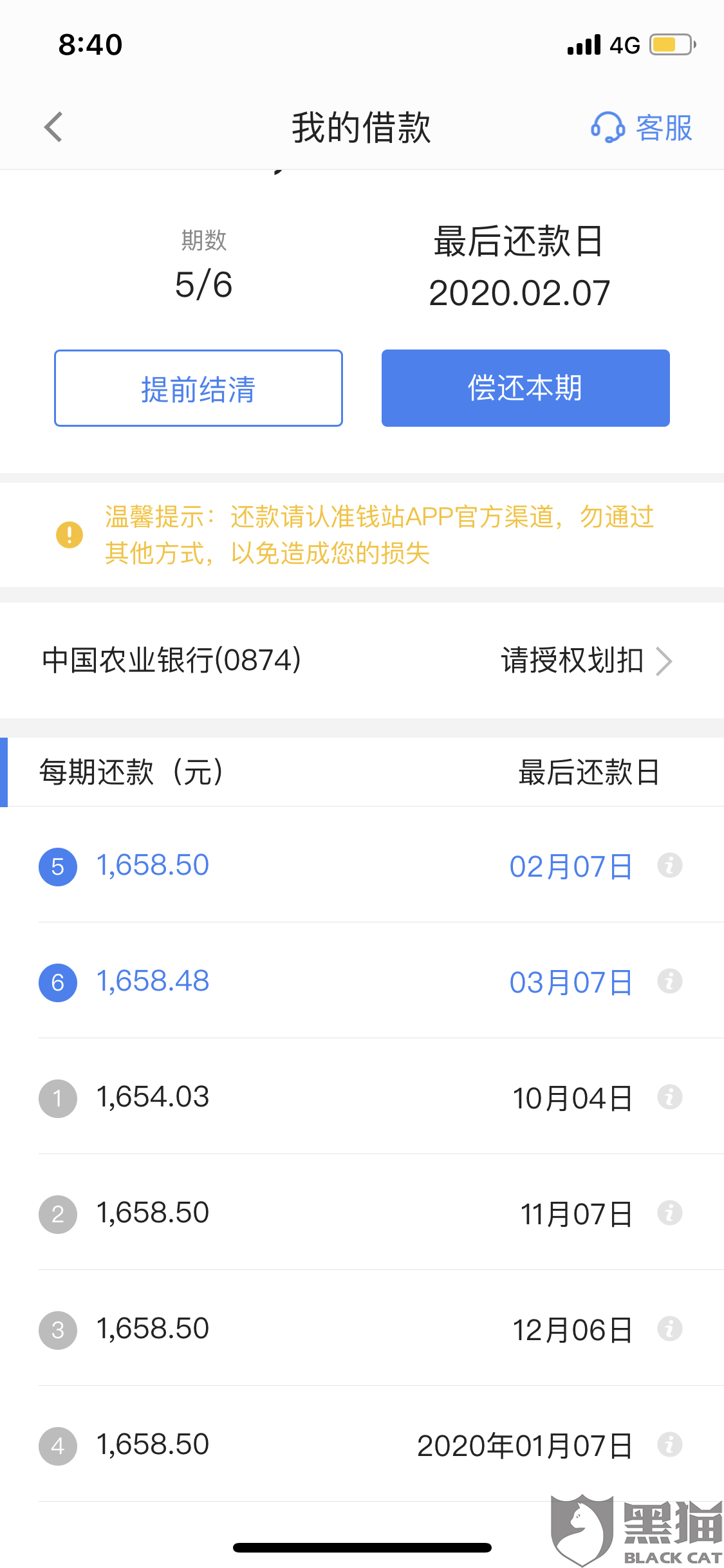
Task: View info for period 6 due 03月07日
Action: coord(669,982)
